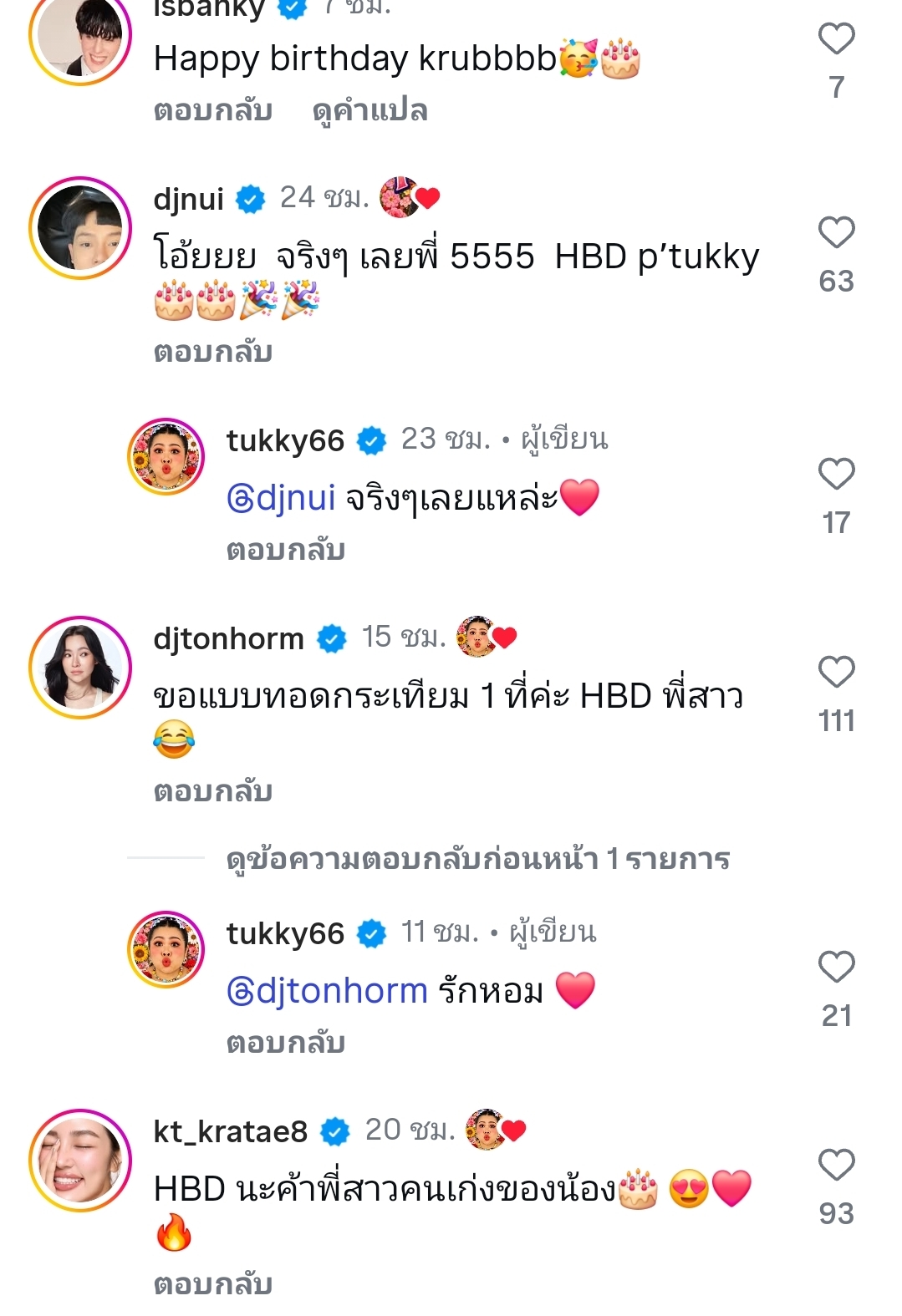902x1316 pixels.
Task: Like isbanky's Happy birthday comment
Action: [836, 39]
